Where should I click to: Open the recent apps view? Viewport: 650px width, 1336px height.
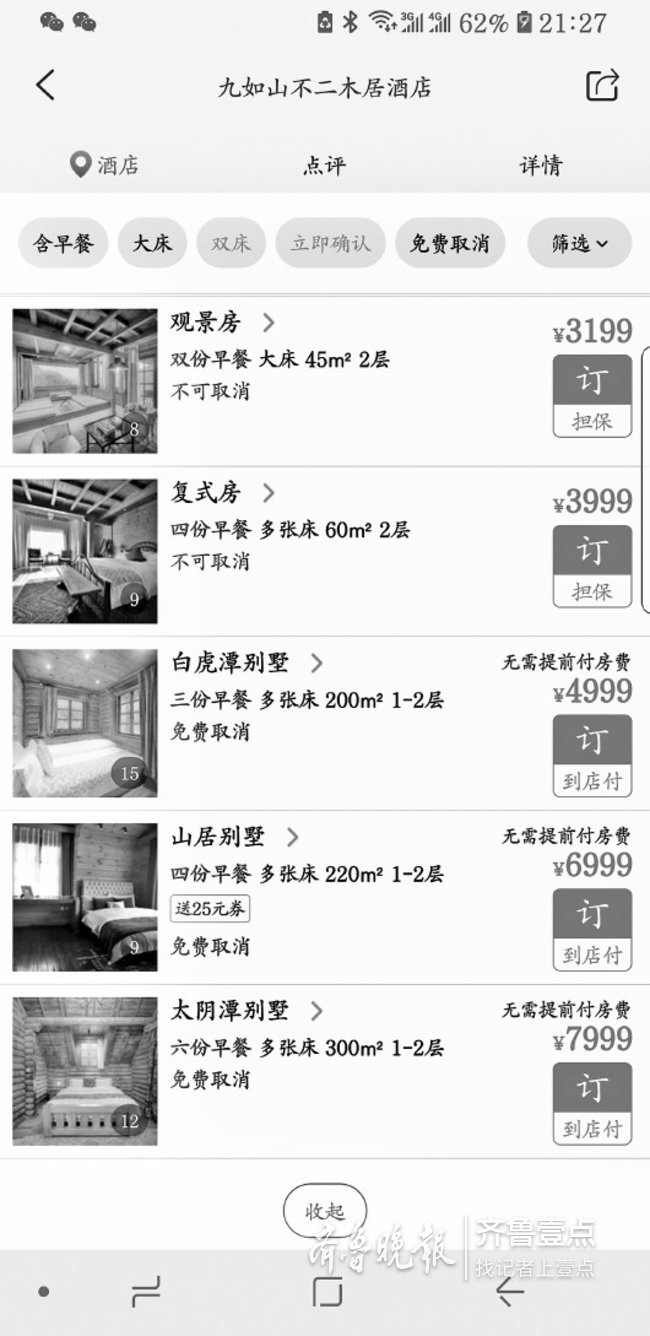click(x=146, y=1292)
